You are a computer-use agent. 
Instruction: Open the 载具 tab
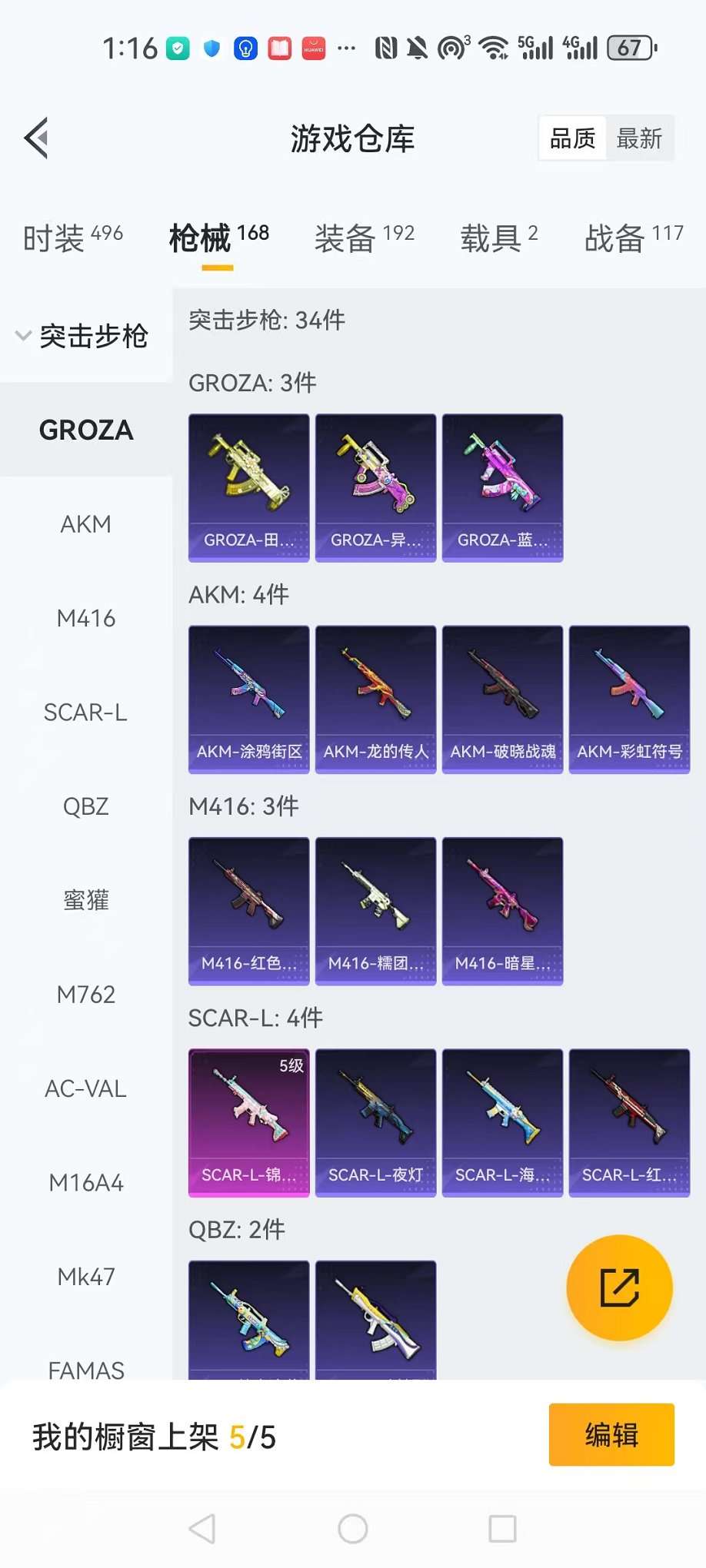498,238
